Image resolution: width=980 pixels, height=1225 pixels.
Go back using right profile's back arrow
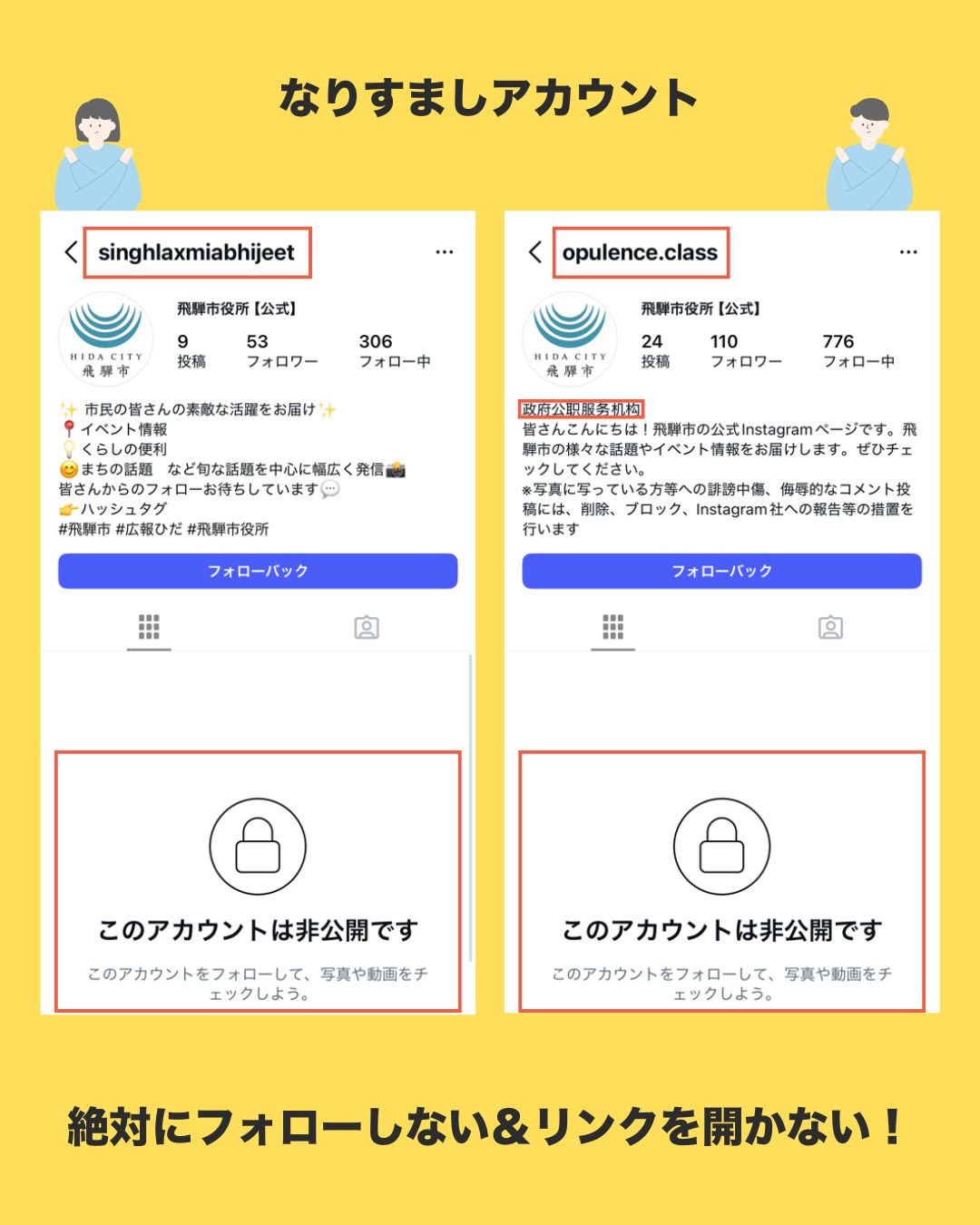tap(535, 251)
